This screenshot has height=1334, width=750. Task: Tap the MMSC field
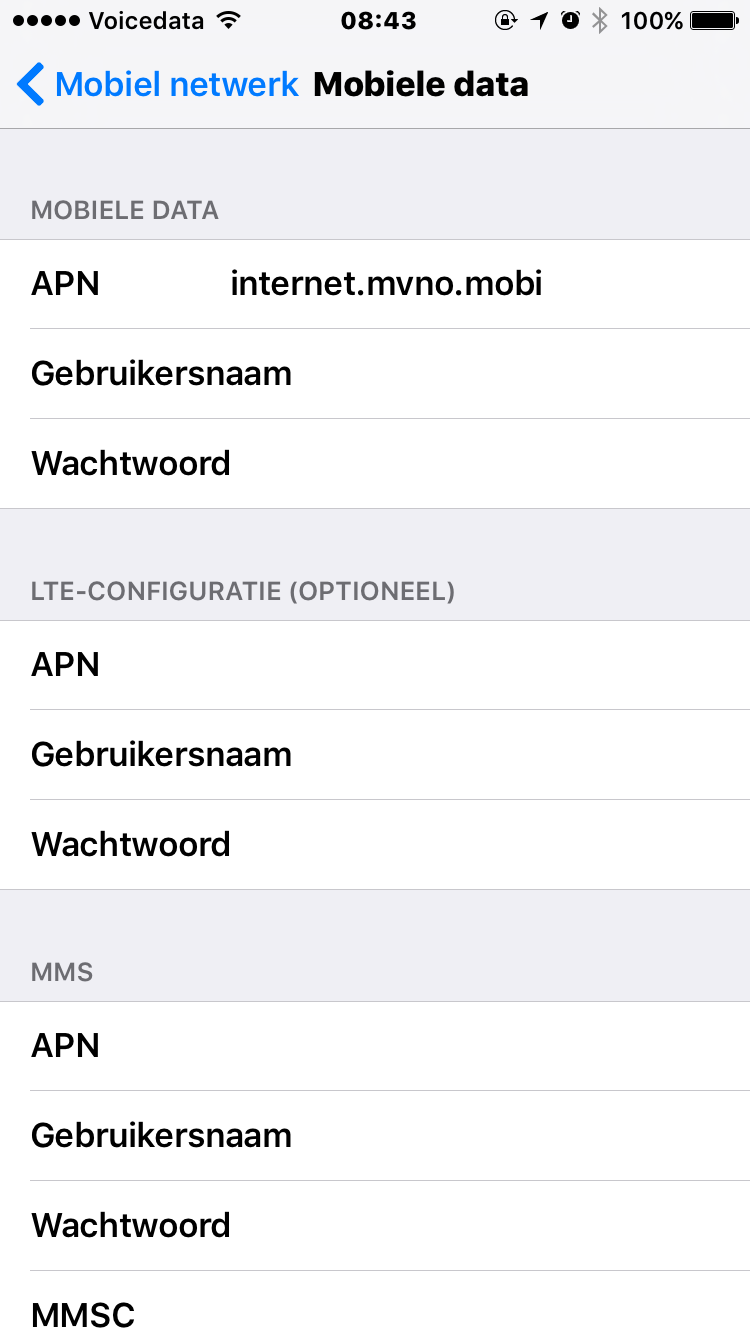click(x=83, y=1312)
